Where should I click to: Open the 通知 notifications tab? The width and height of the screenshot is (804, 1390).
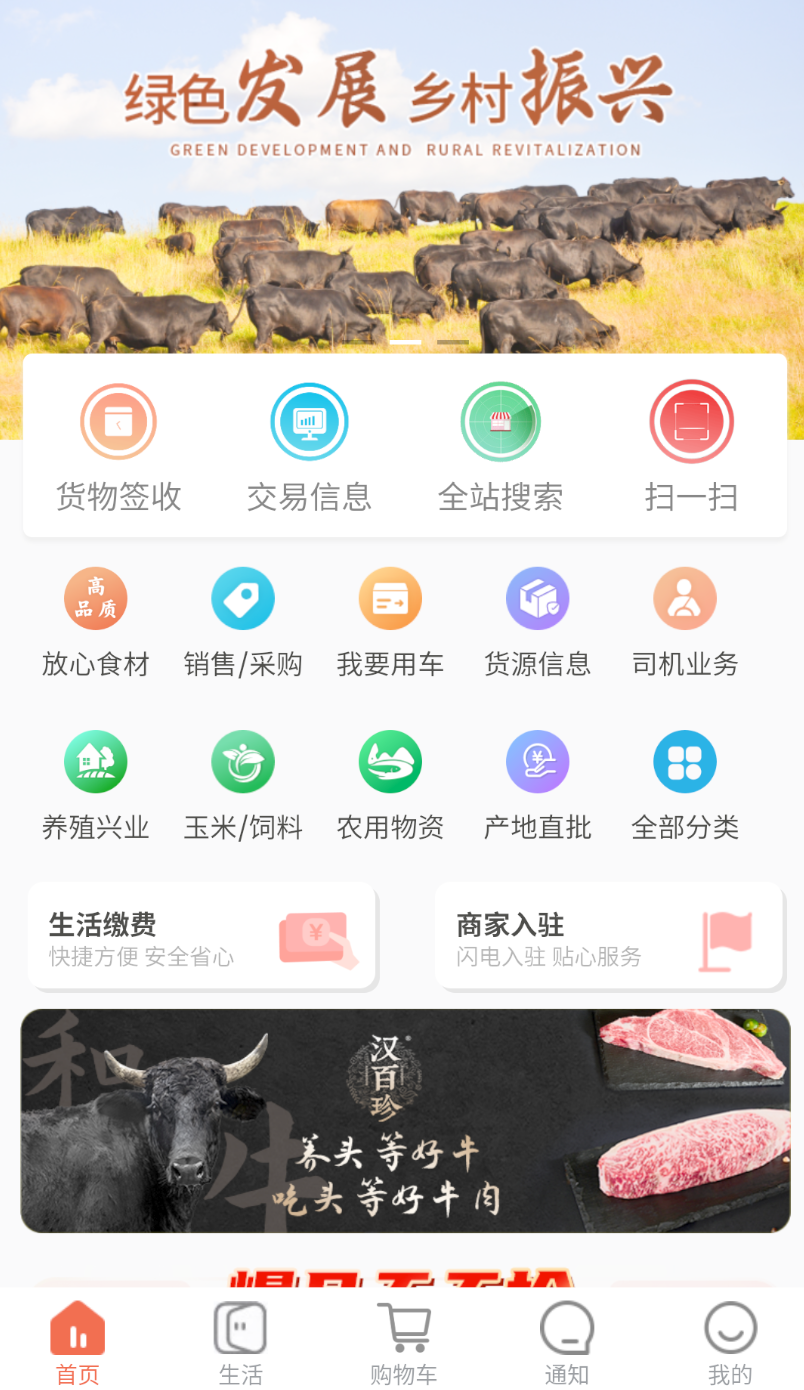pos(567,1340)
